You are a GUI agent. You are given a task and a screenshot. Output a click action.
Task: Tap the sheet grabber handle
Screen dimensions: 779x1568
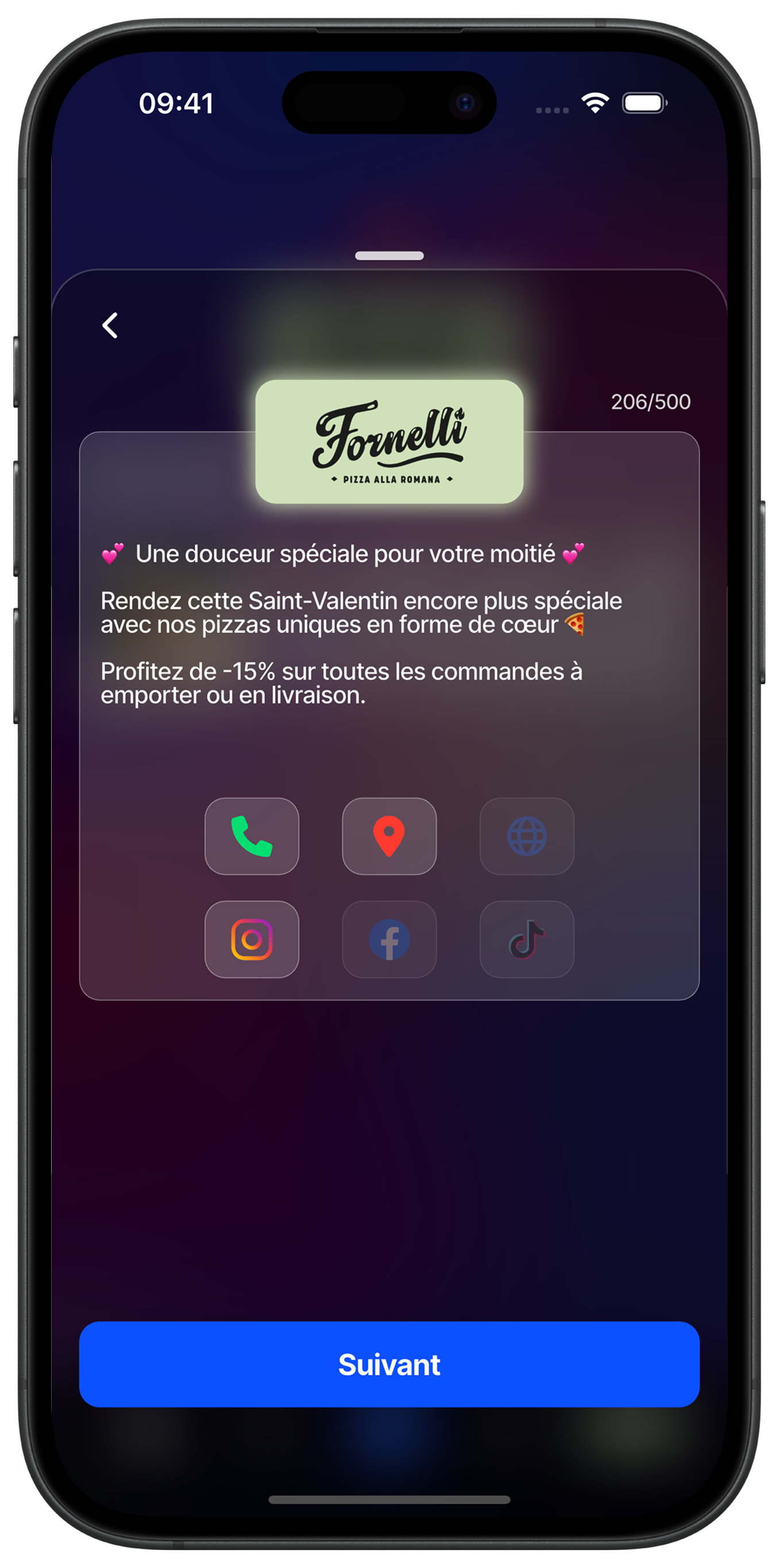tap(389, 256)
